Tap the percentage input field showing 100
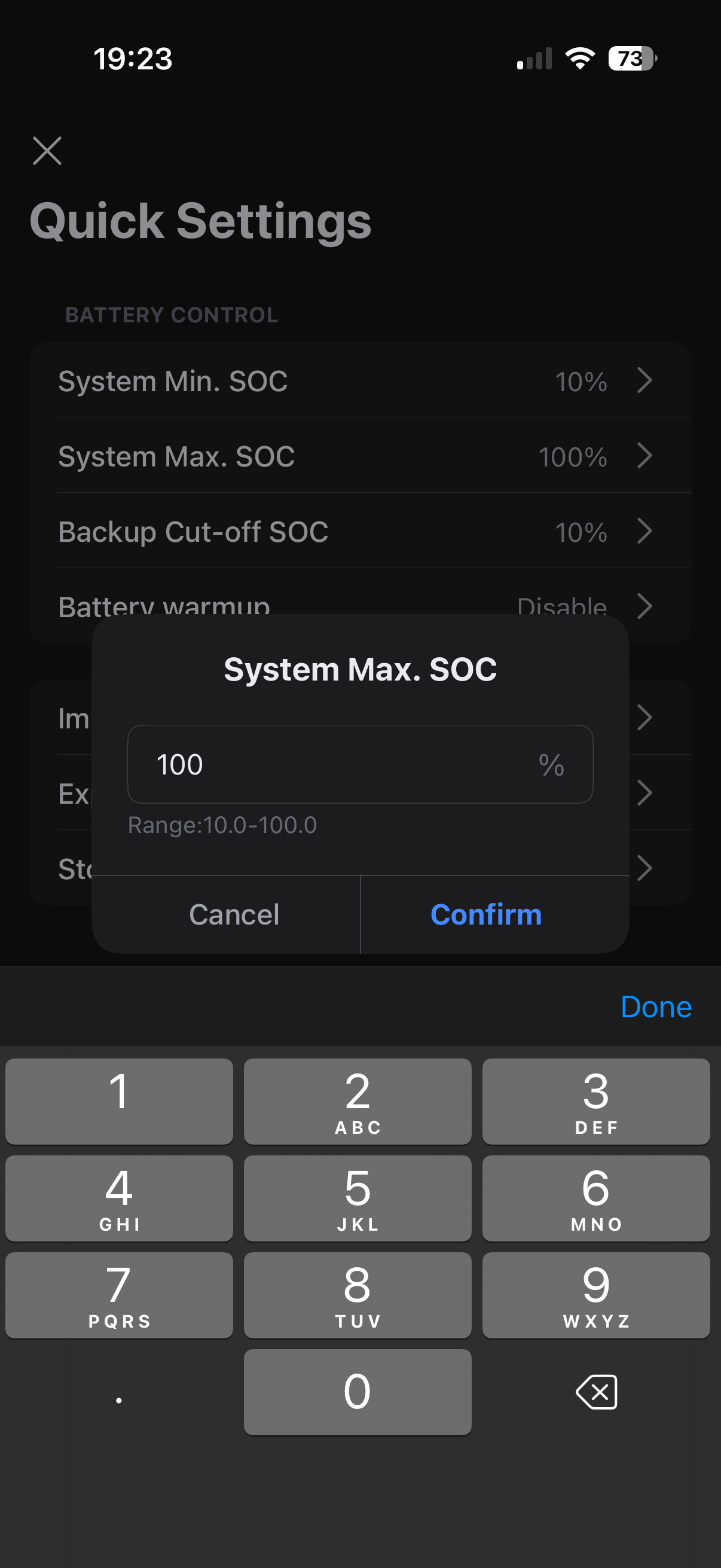The height and width of the screenshot is (1568, 721). (360, 764)
